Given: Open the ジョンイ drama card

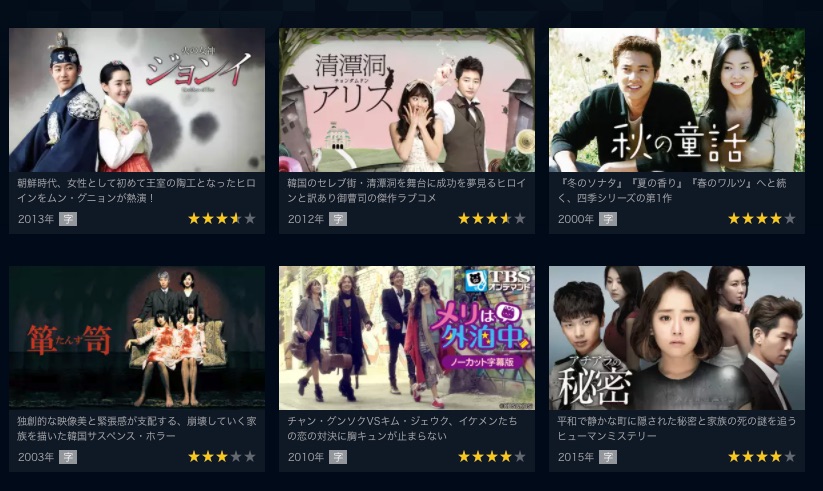Looking at the screenshot, I should click(x=137, y=101).
